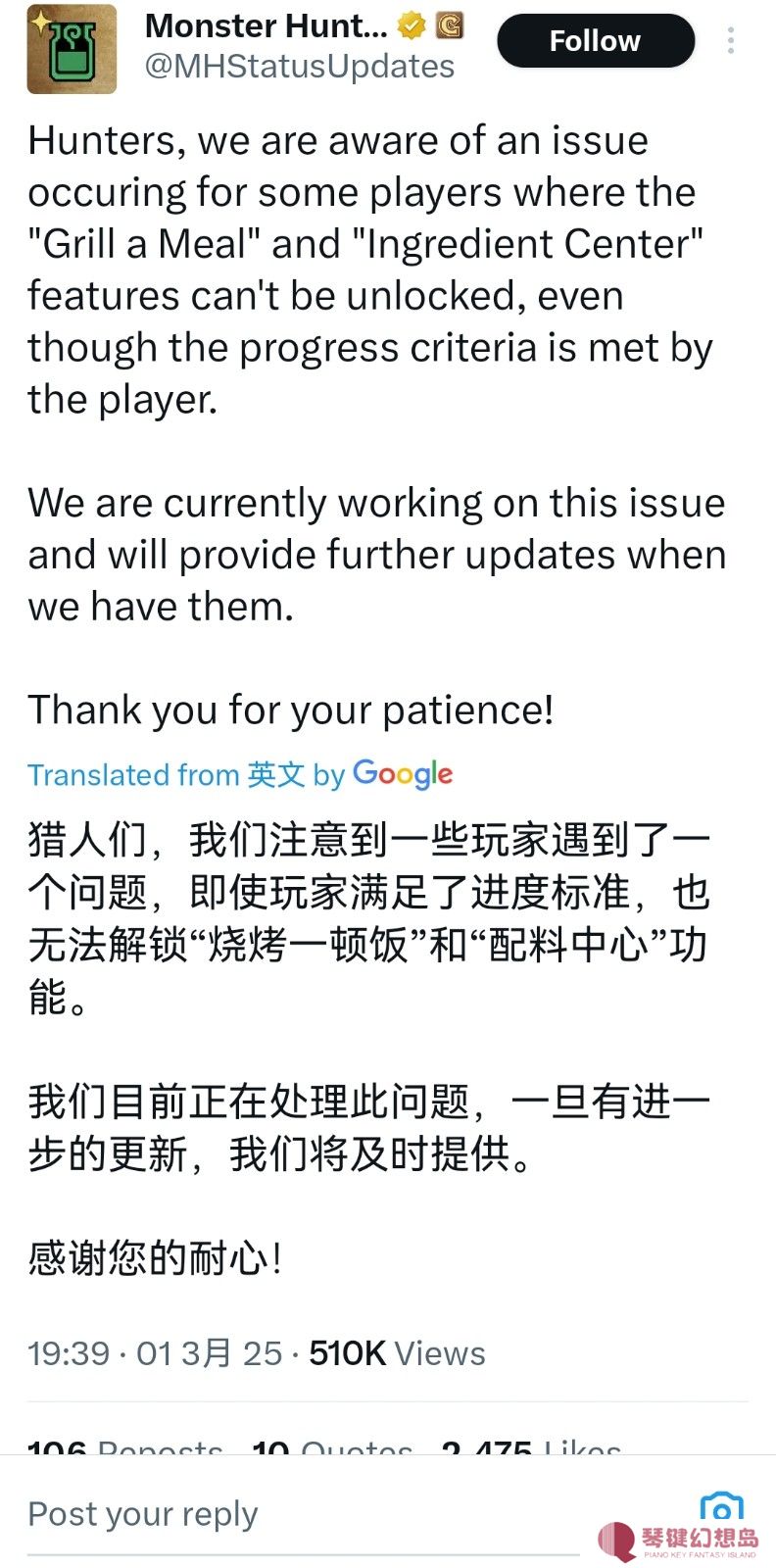Image resolution: width=776 pixels, height=1568 pixels.
Task: Tap the Post your reply field
Action: click(x=294, y=1514)
